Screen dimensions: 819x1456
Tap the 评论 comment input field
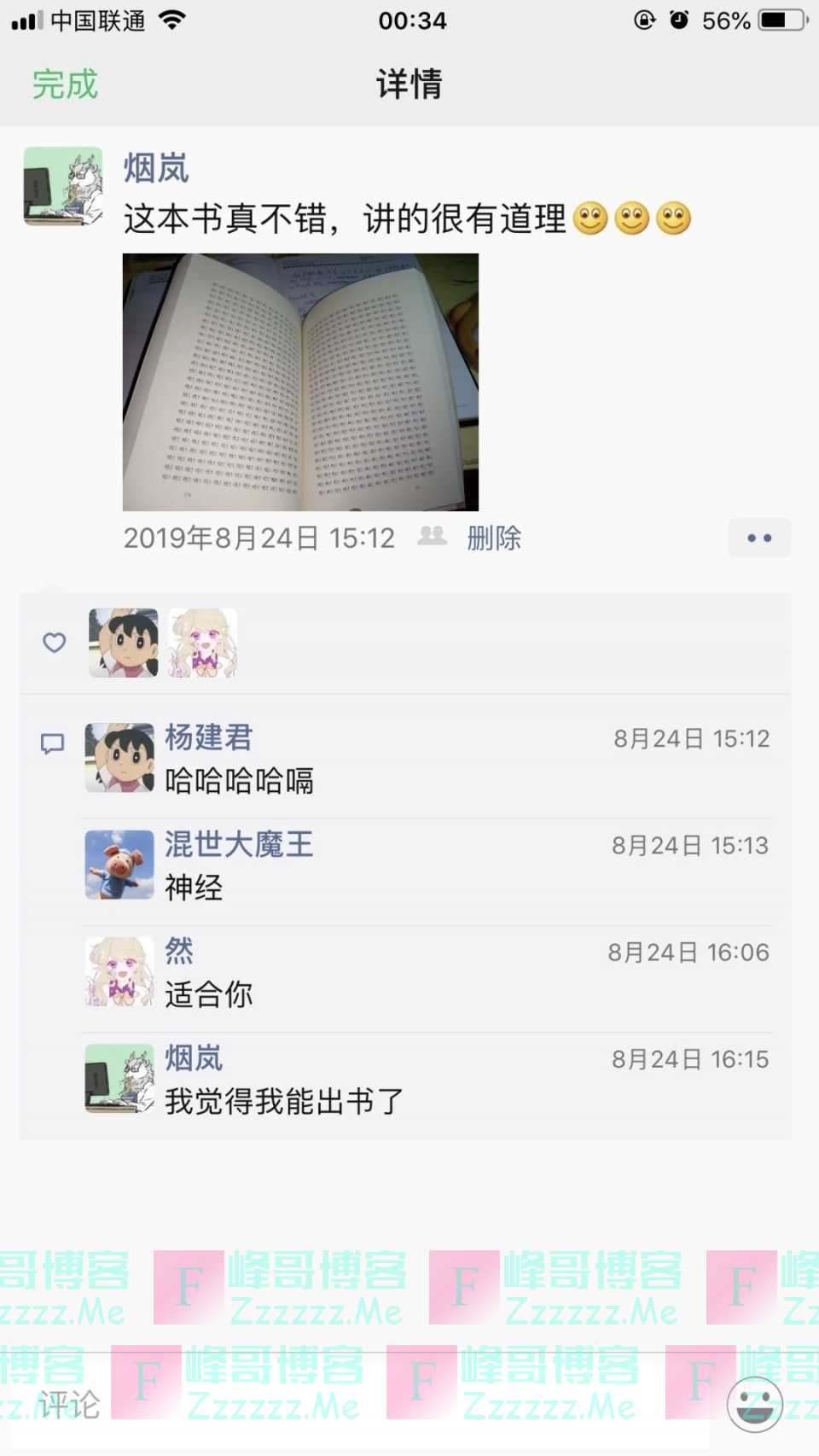tap(358, 1404)
